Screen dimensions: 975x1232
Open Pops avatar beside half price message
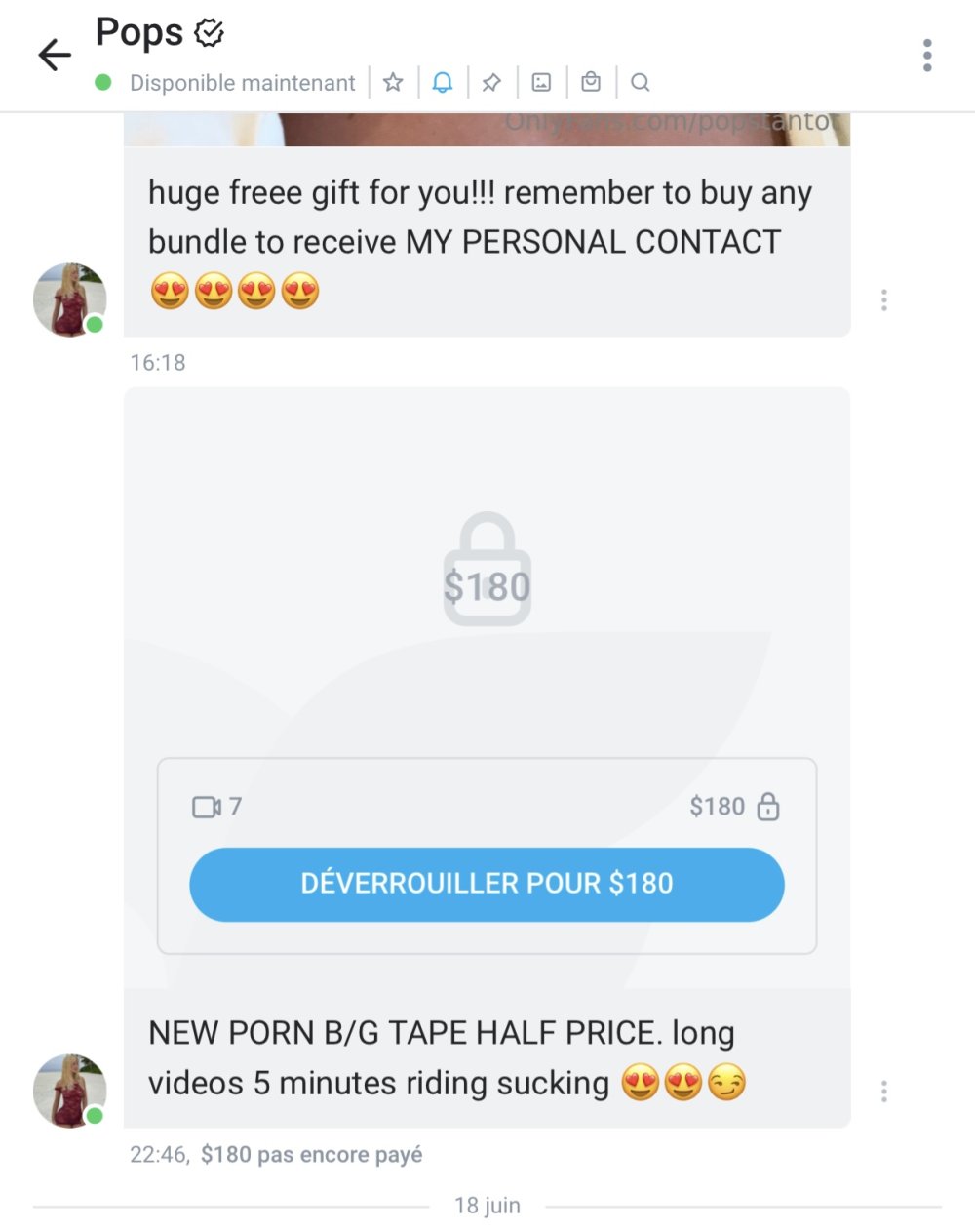[69, 1091]
